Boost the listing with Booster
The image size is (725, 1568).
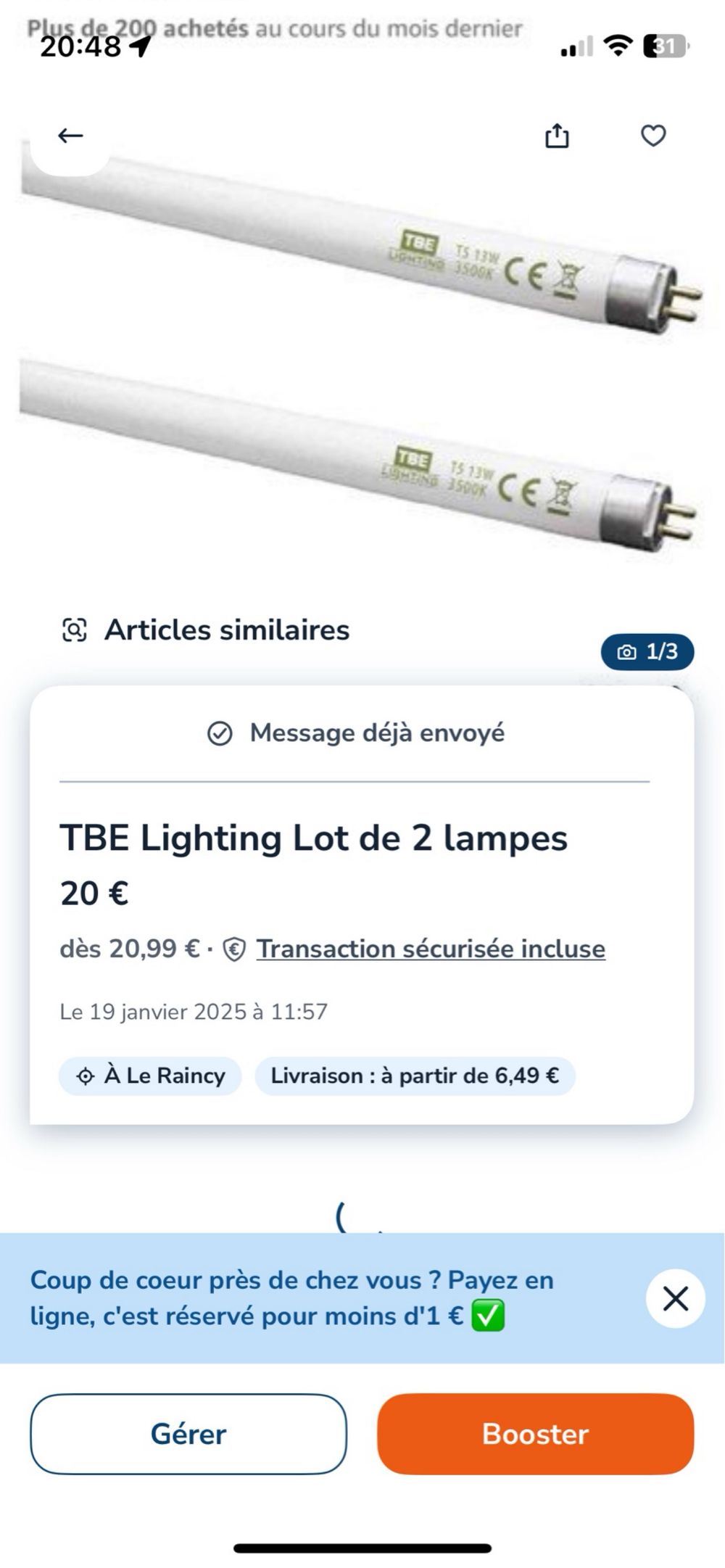click(x=535, y=1434)
